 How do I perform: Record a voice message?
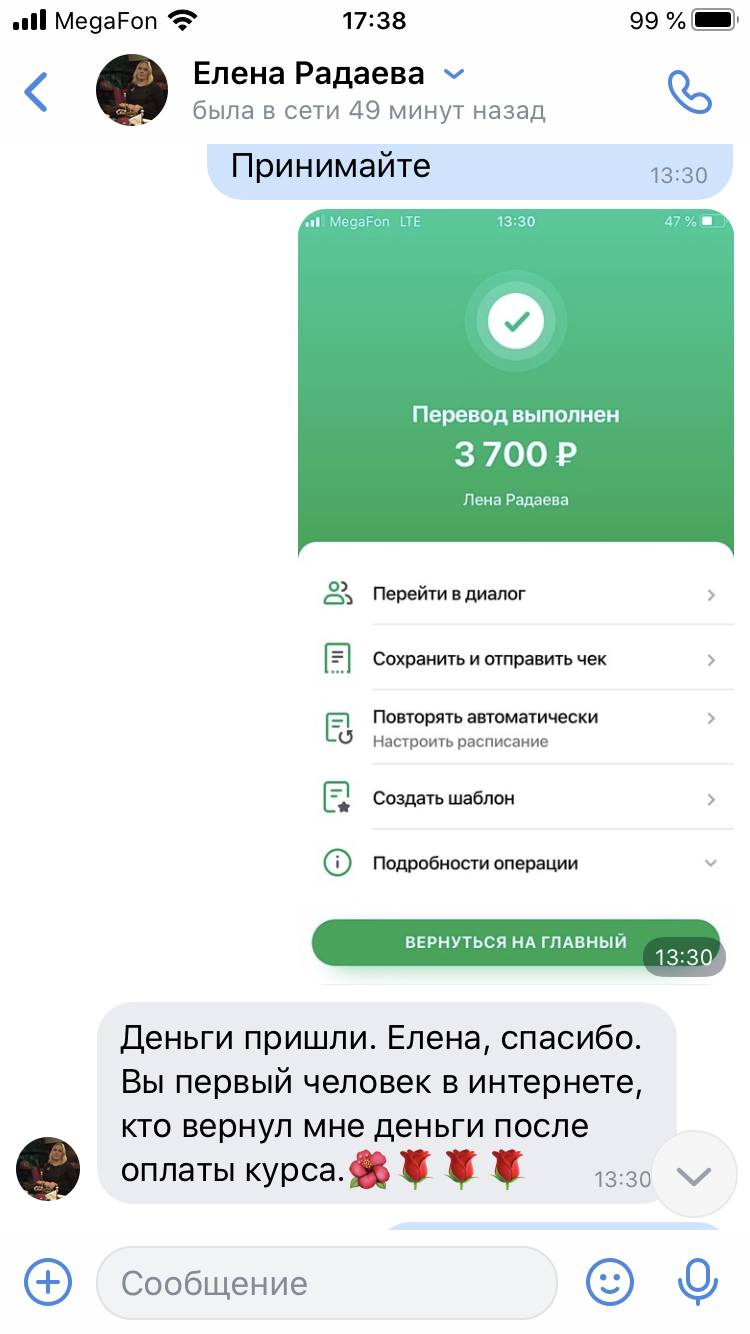coord(697,1281)
